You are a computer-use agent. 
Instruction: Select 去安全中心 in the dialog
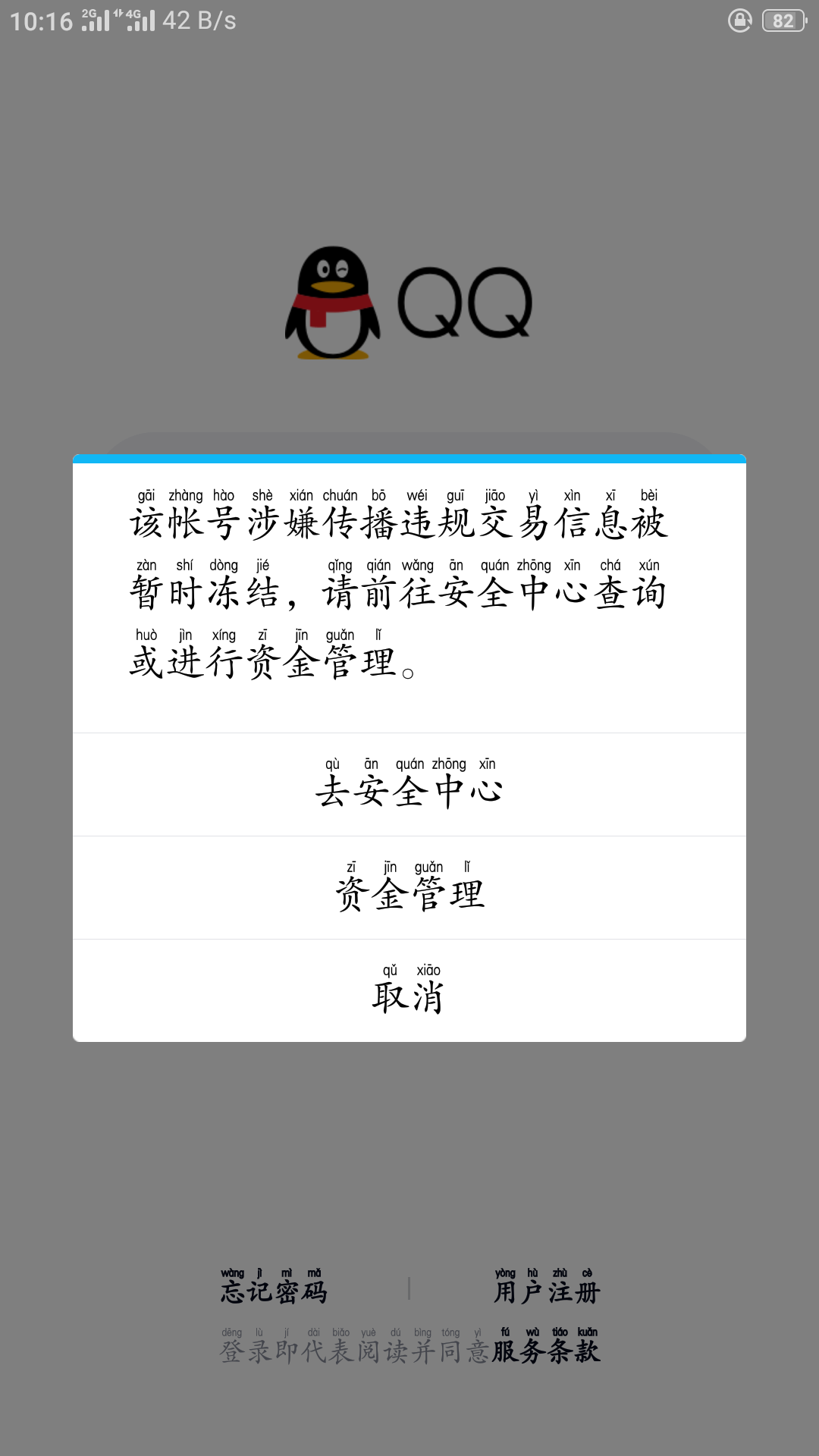tap(409, 789)
